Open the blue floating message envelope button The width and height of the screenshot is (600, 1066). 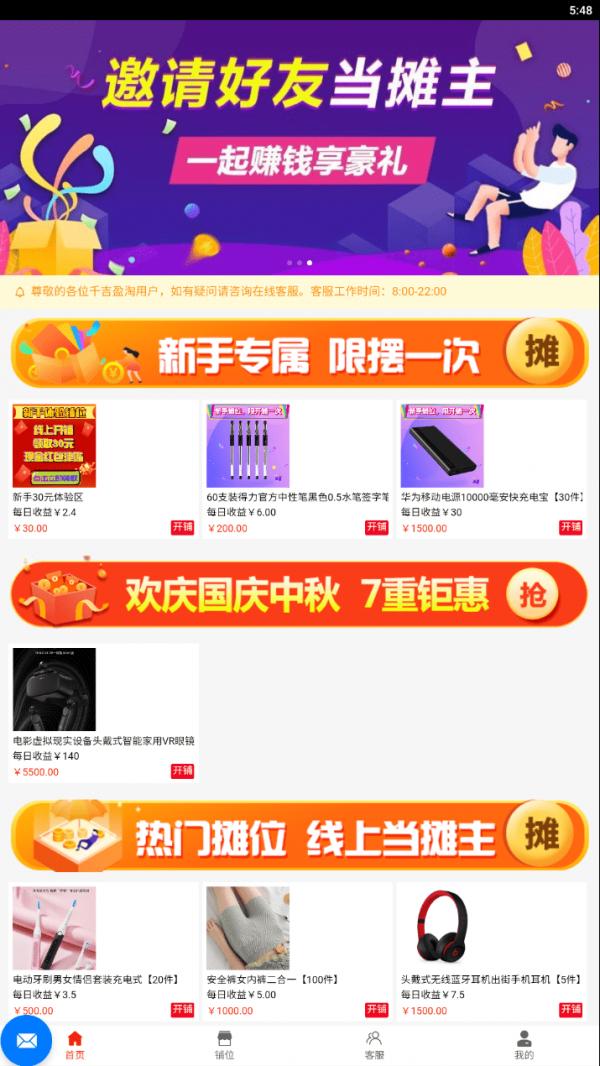pos(26,1041)
